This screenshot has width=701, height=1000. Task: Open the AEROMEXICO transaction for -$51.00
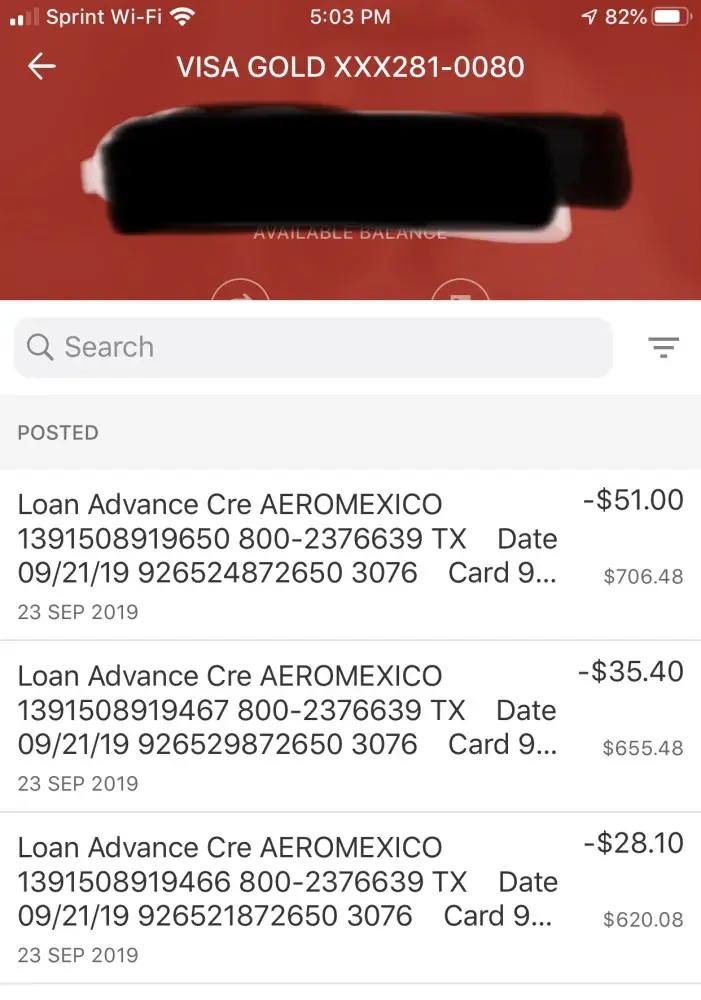350,555
